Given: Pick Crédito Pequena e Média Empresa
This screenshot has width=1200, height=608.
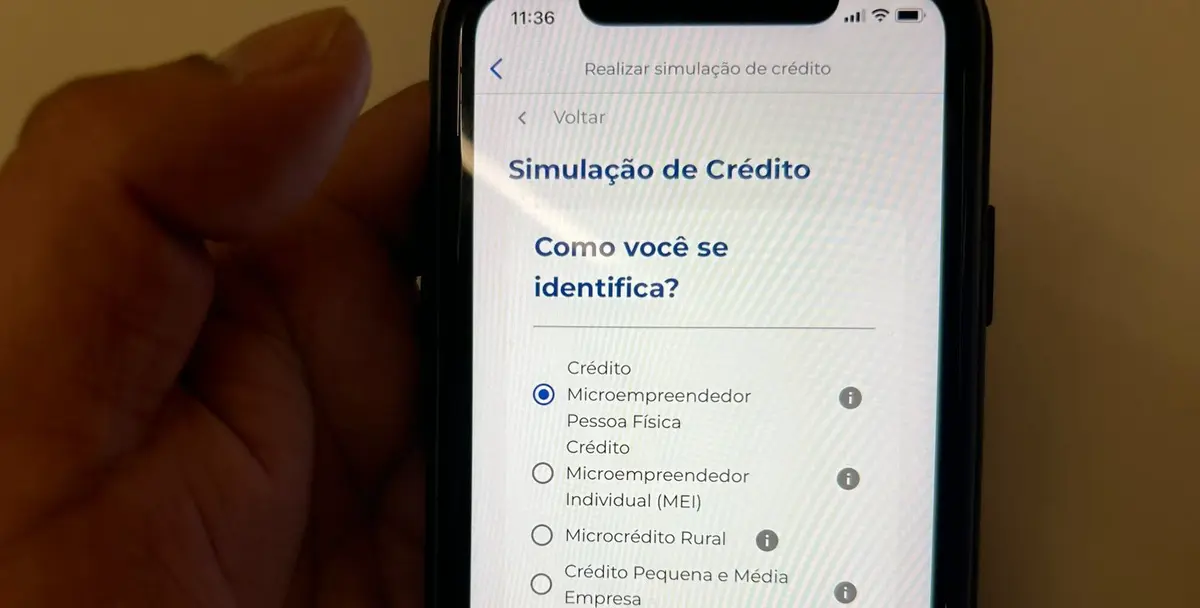Looking at the screenshot, I should coord(541,584).
